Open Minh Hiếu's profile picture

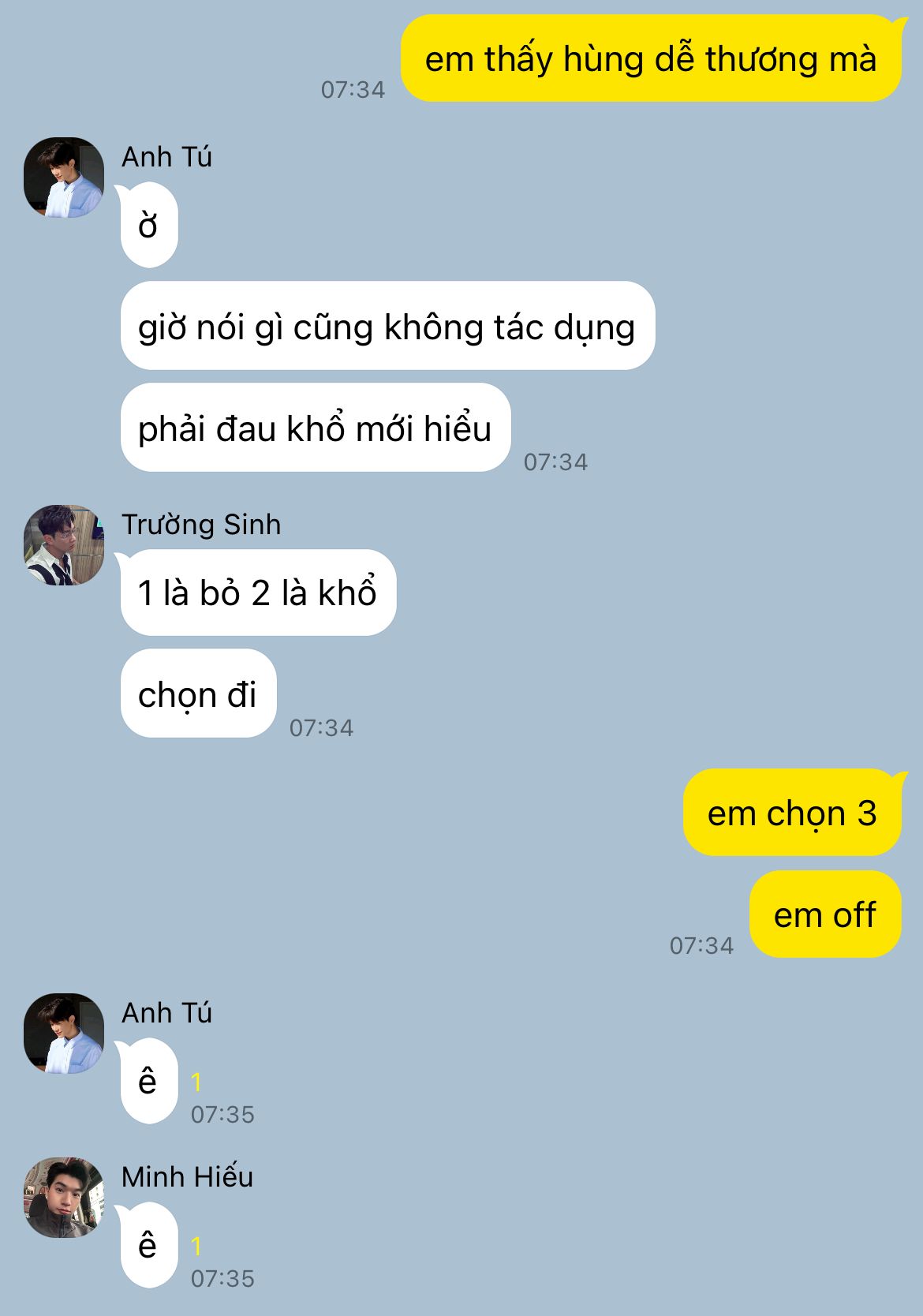tap(64, 1197)
